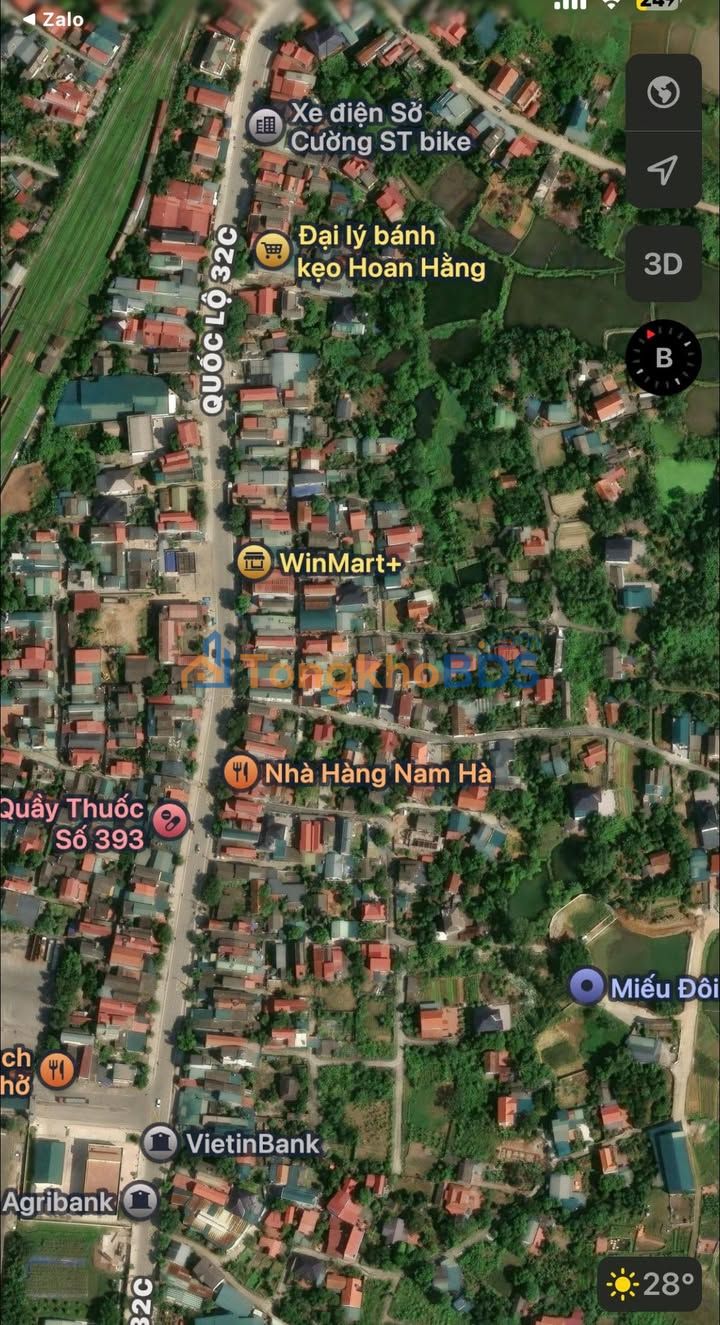Return to the Zalo app
This screenshot has height=1325, width=720.
coord(54,18)
